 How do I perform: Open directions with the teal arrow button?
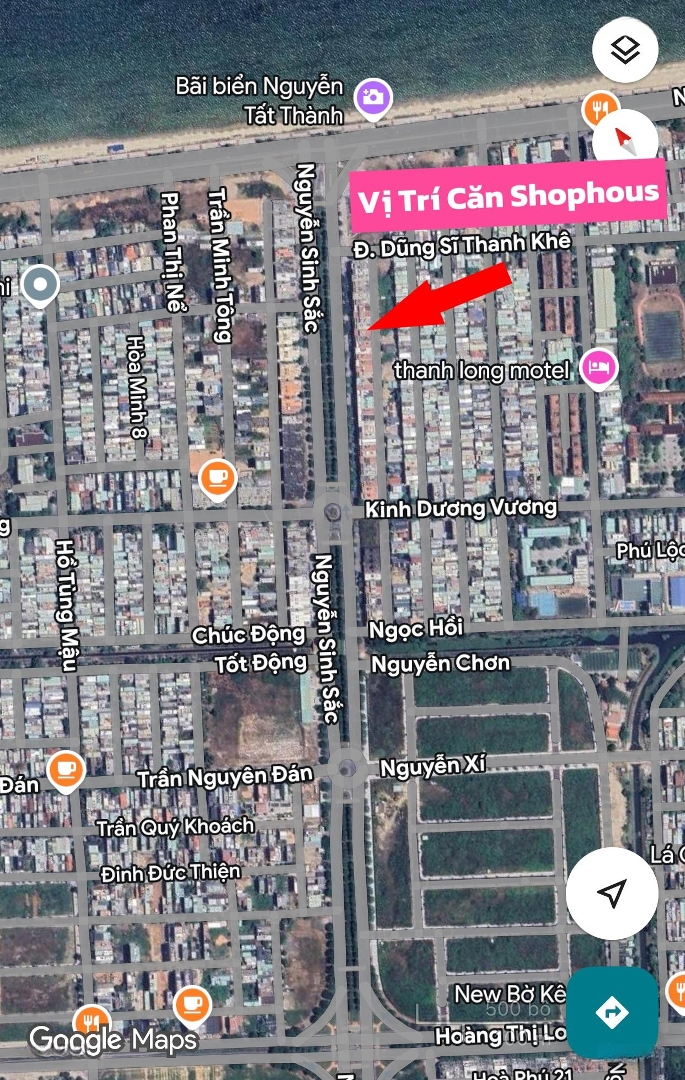pyautogui.click(x=612, y=1012)
